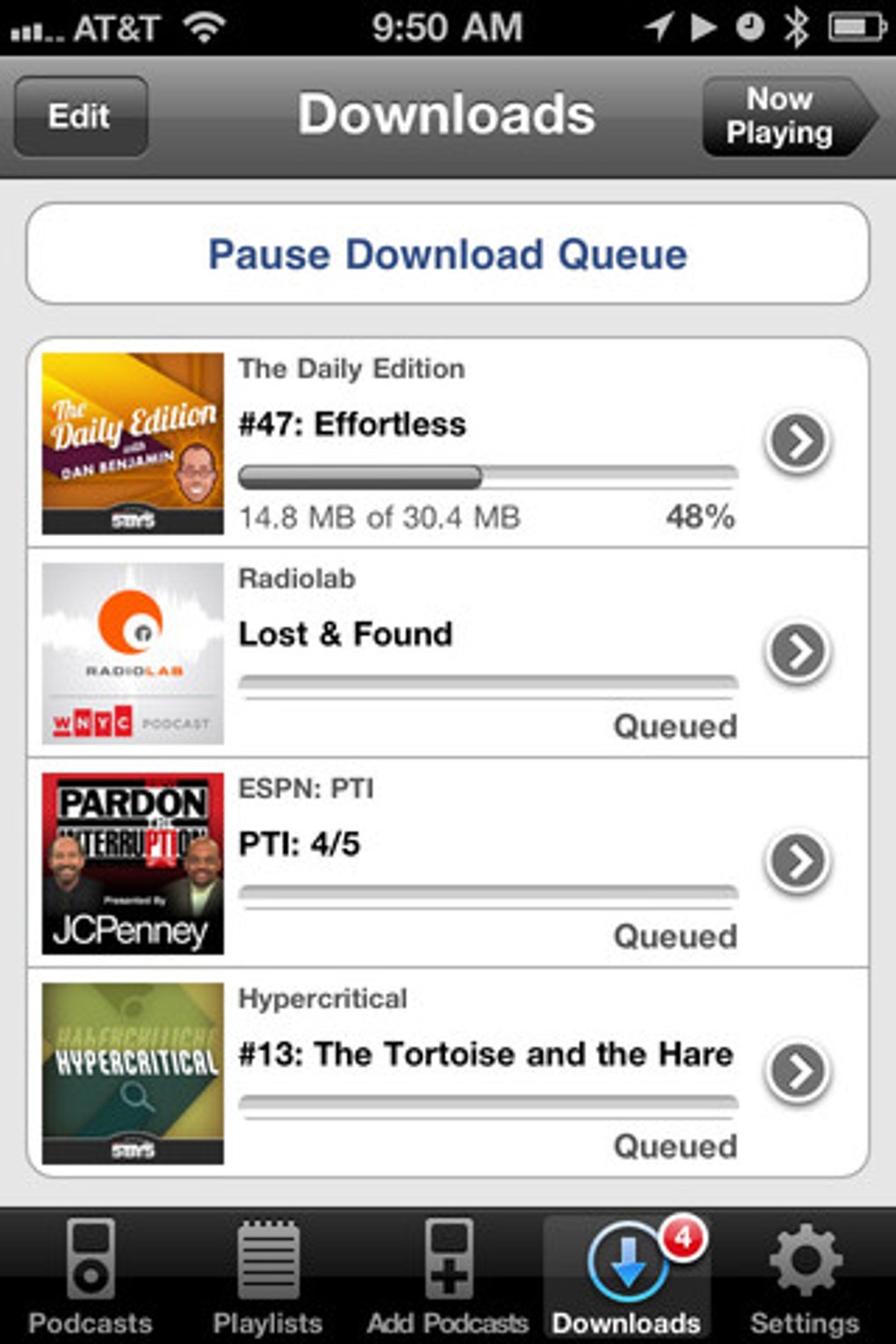This screenshot has height=1344, width=896.
Task: Tap the download progress bar at 48%
Action: coord(488,477)
